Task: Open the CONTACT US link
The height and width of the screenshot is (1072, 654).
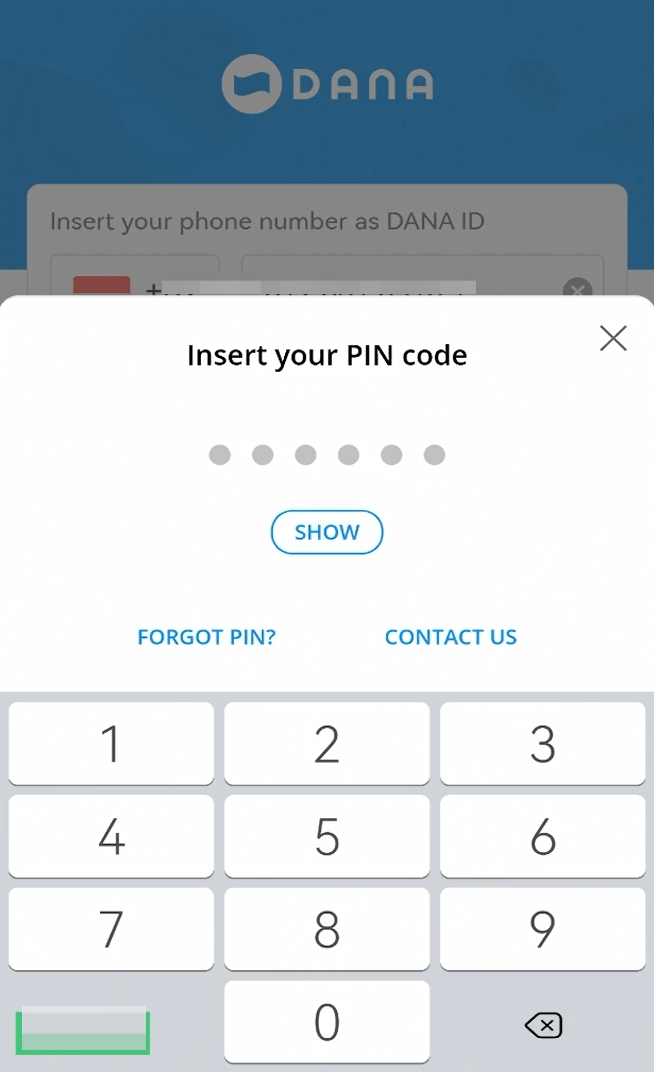Action: pyautogui.click(x=451, y=637)
